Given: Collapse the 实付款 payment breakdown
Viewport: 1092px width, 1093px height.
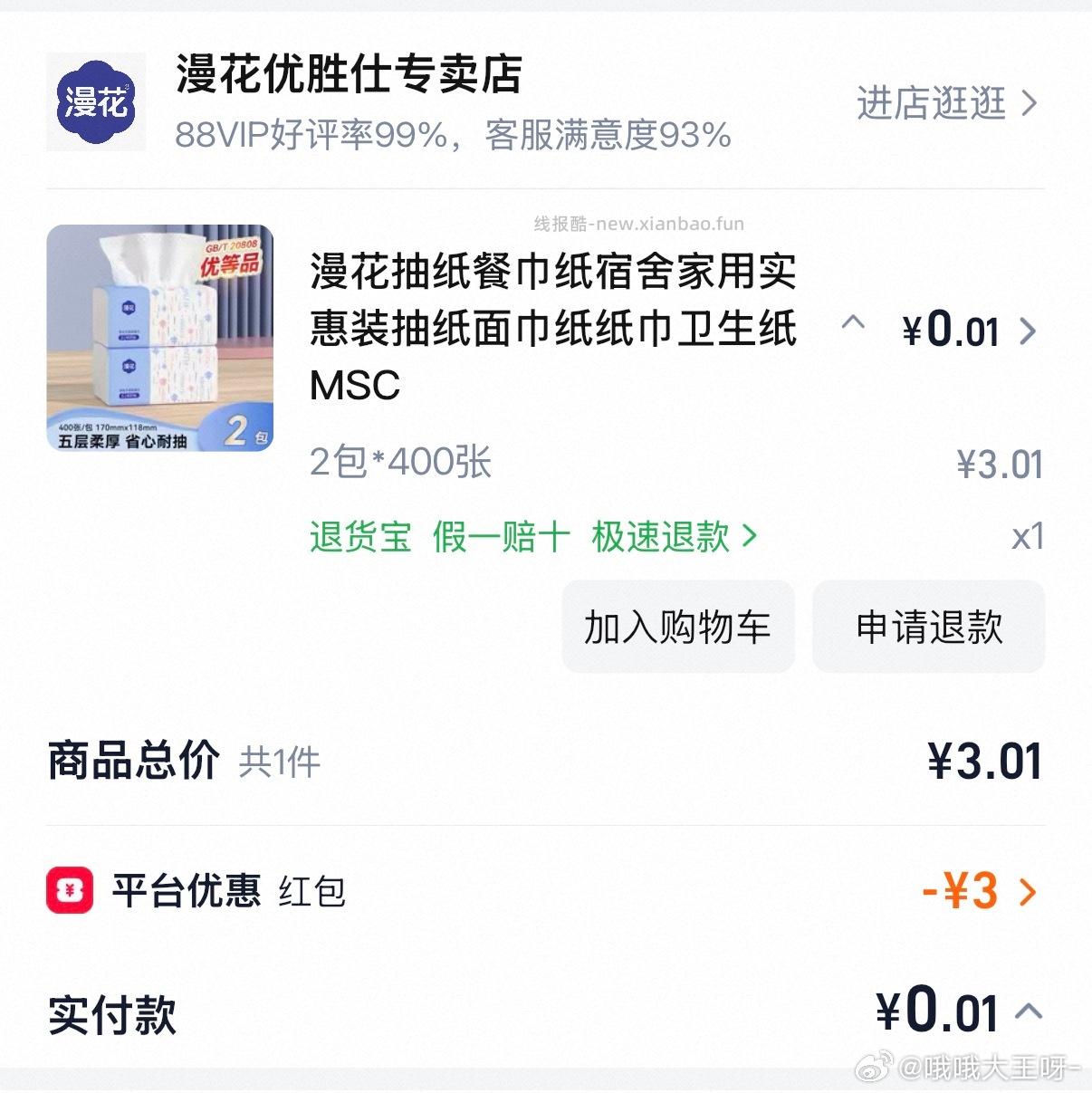Looking at the screenshot, I should click(1029, 1012).
